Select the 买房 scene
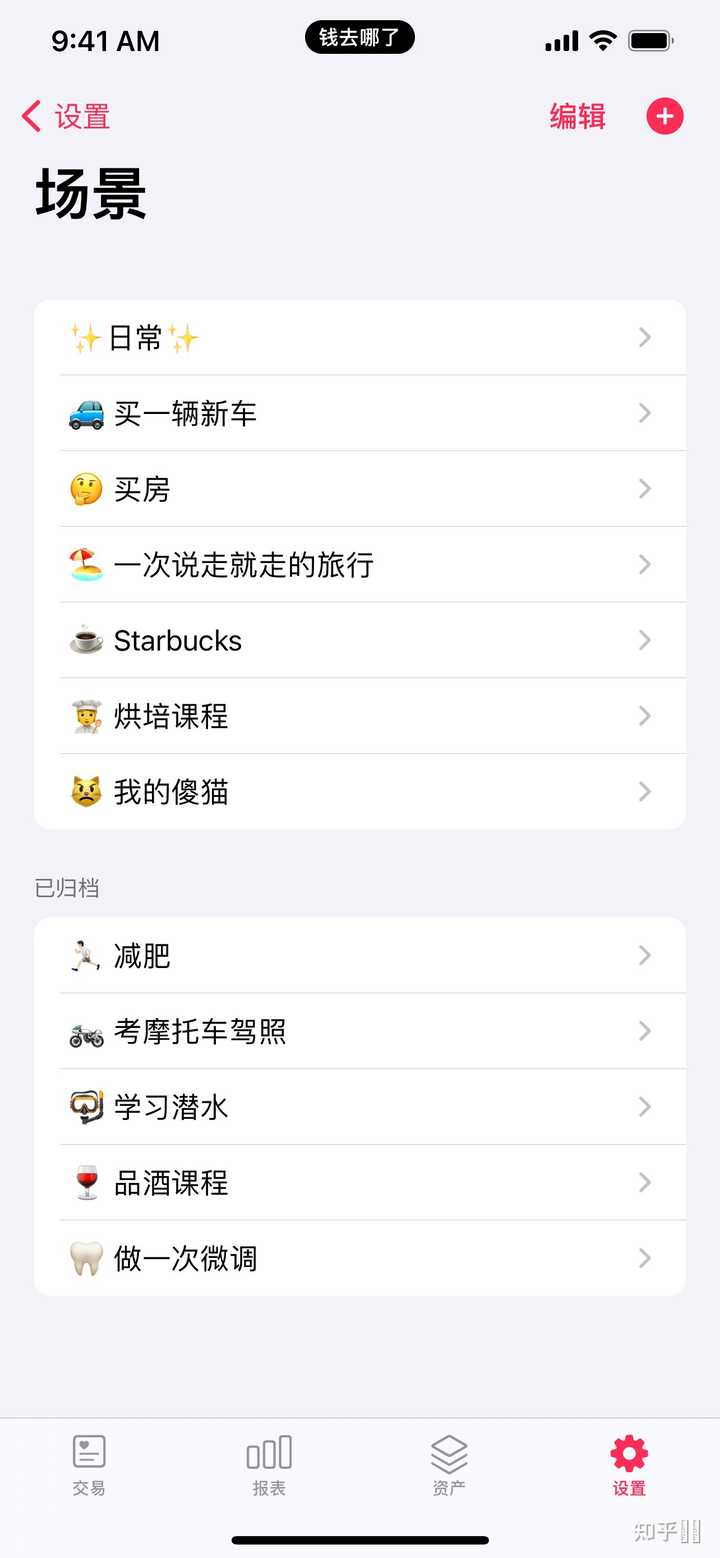The width and height of the screenshot is (720, 1558). pyautogui.click(x=360, y=489)
